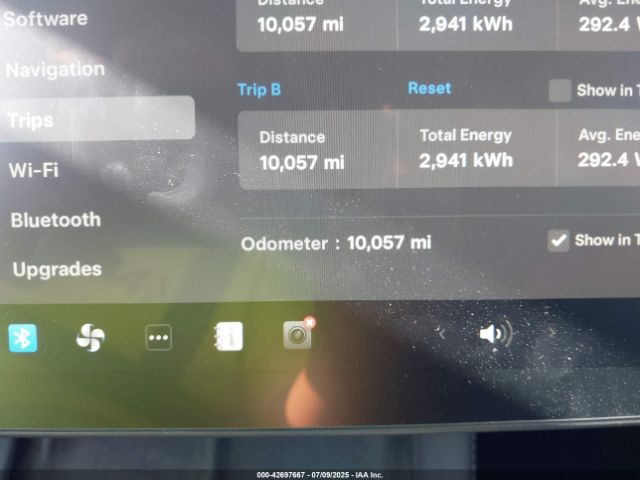Image resolution: width=640 pixels, height=480 pixels.
Task: Open the Upgrades section
Action: tap(57, 269)
